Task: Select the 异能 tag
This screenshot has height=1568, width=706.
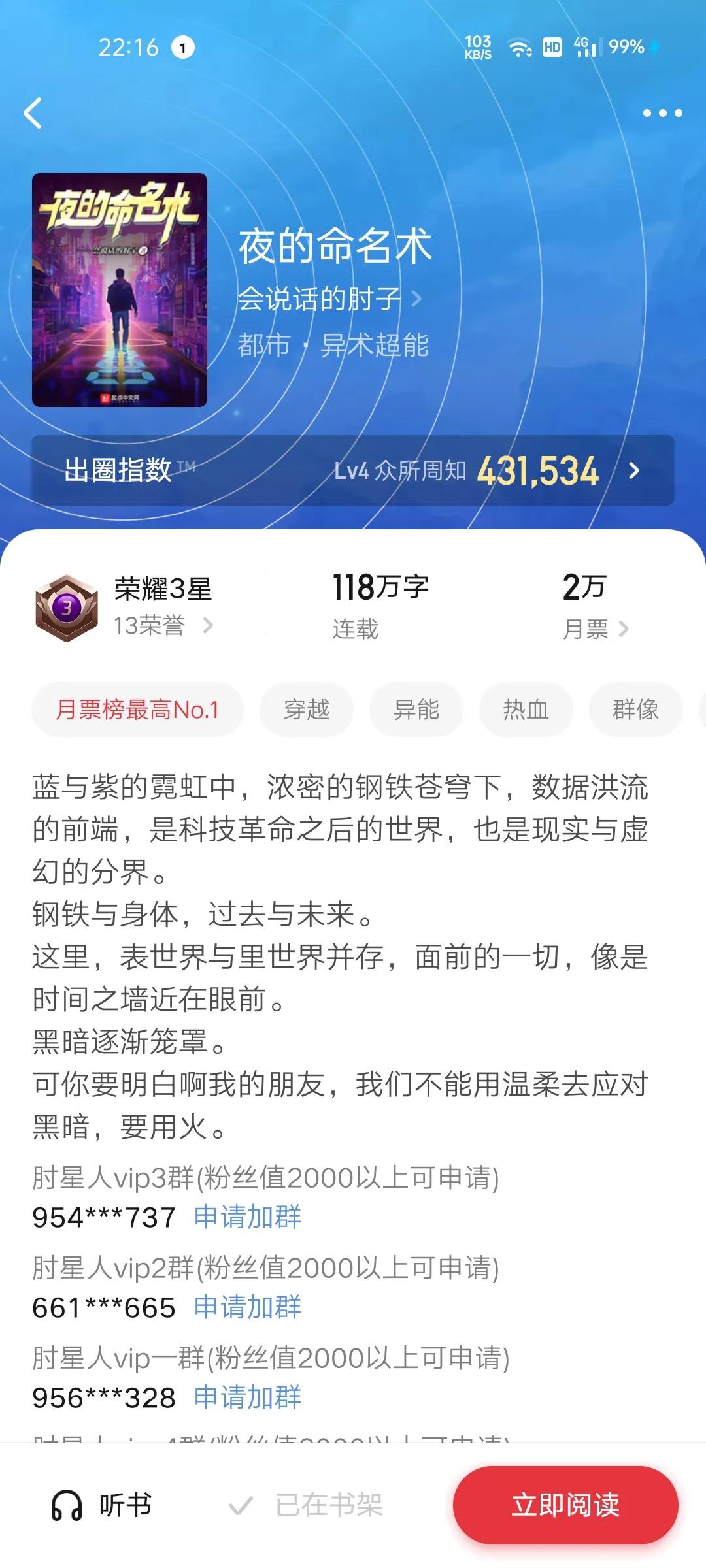Action: coord(416,710)
